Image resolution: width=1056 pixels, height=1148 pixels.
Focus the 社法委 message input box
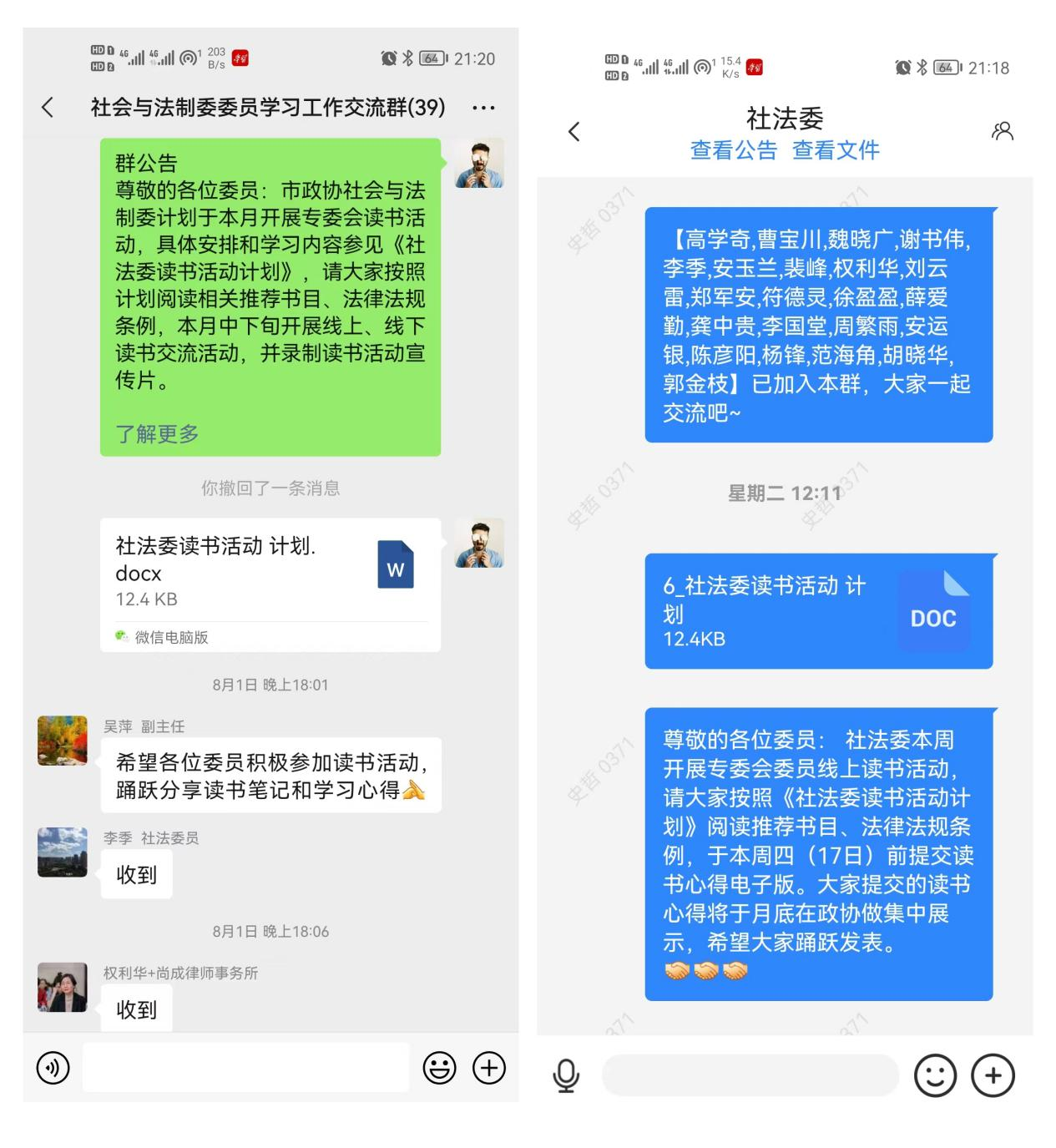click(x=749, y=1075)
